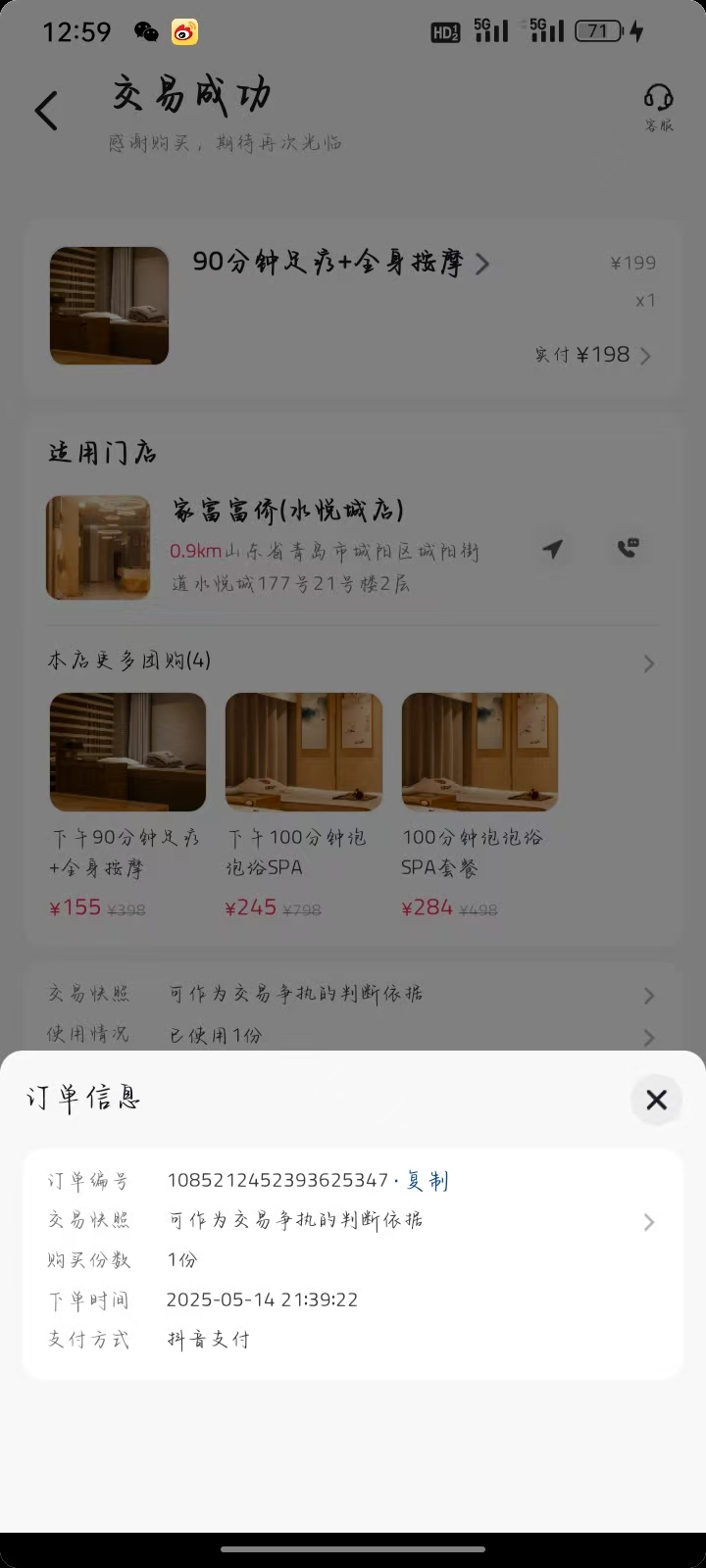
Task: Close the 订单信息 bottom sheet
Action: coord(656,1100)
